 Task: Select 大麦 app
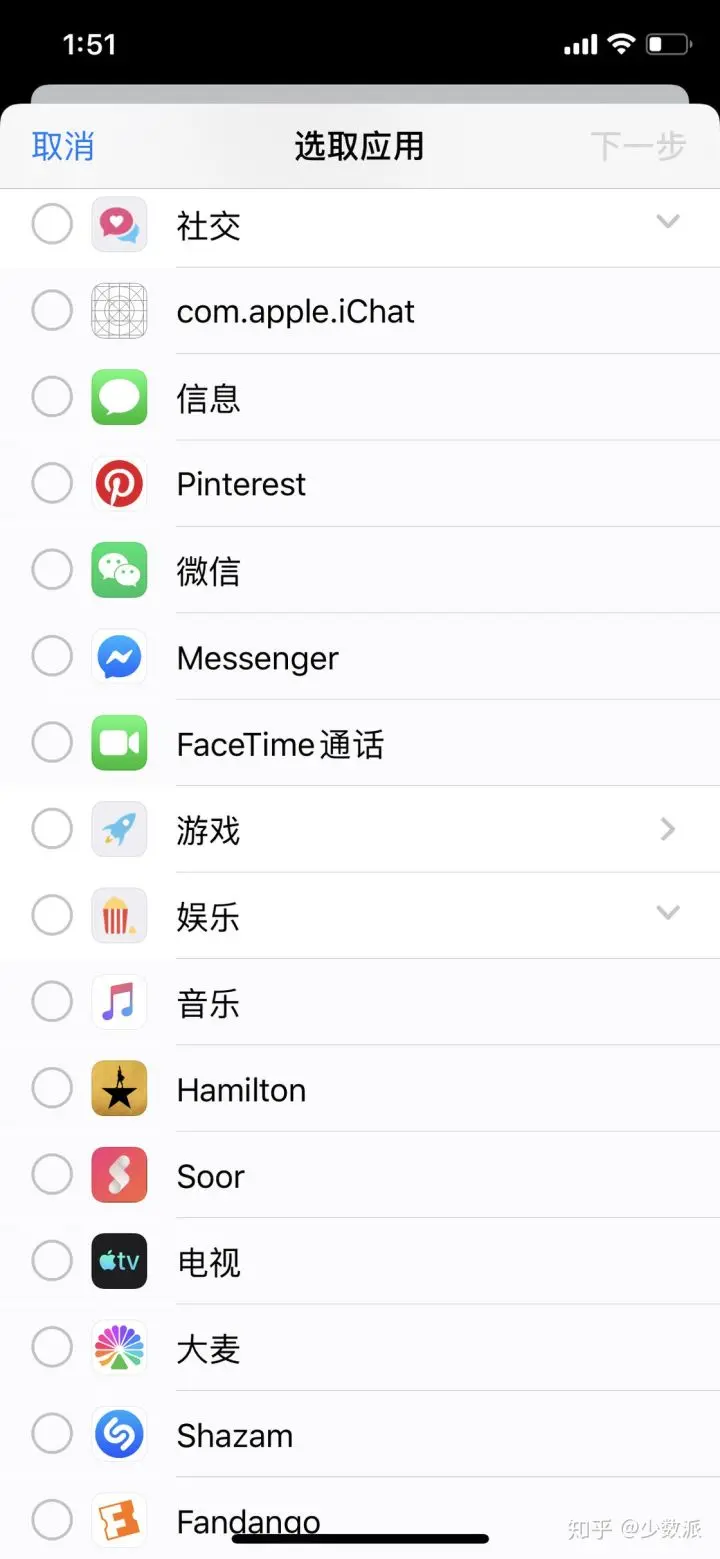click(x=52, y=1348)
